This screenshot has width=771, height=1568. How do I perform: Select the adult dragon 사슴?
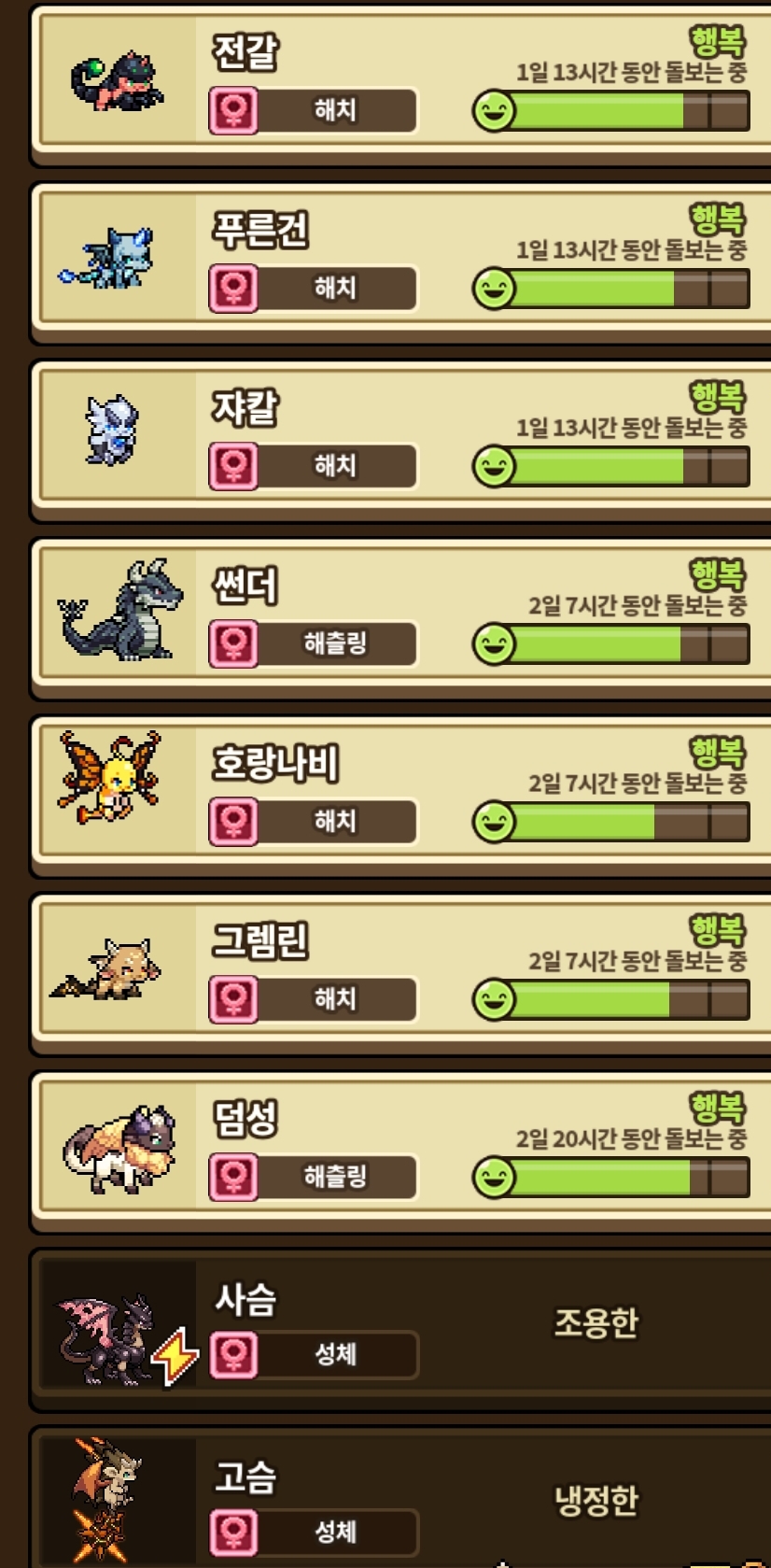(x=401, y=1326)
